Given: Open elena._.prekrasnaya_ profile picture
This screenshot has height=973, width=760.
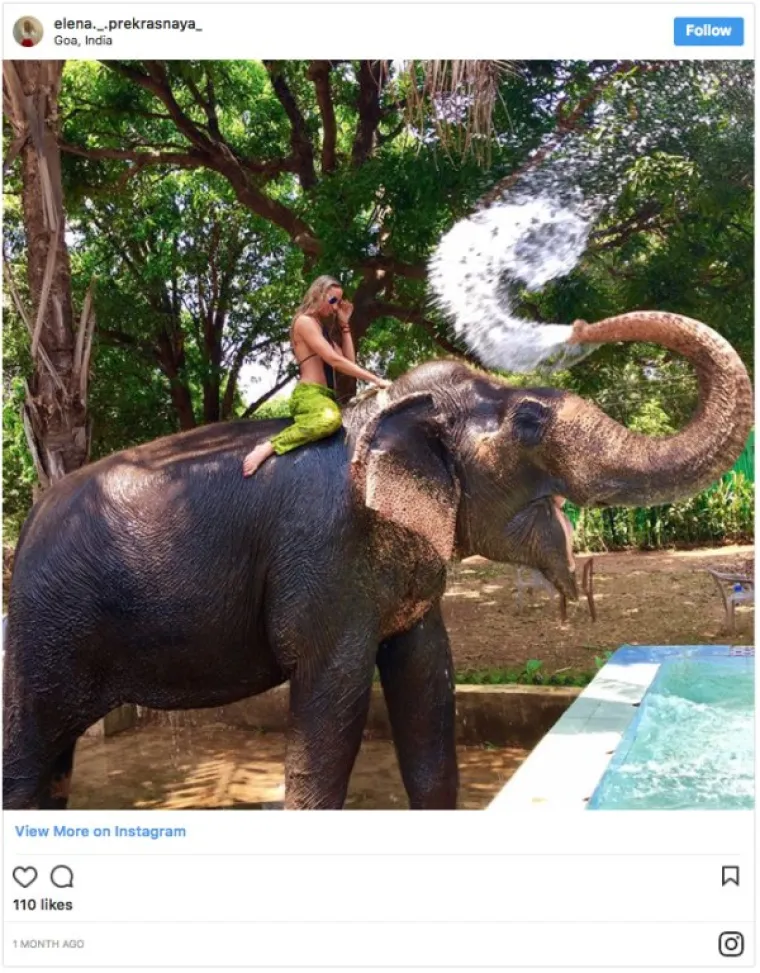Looking at the screenshot, I should 28,31.
